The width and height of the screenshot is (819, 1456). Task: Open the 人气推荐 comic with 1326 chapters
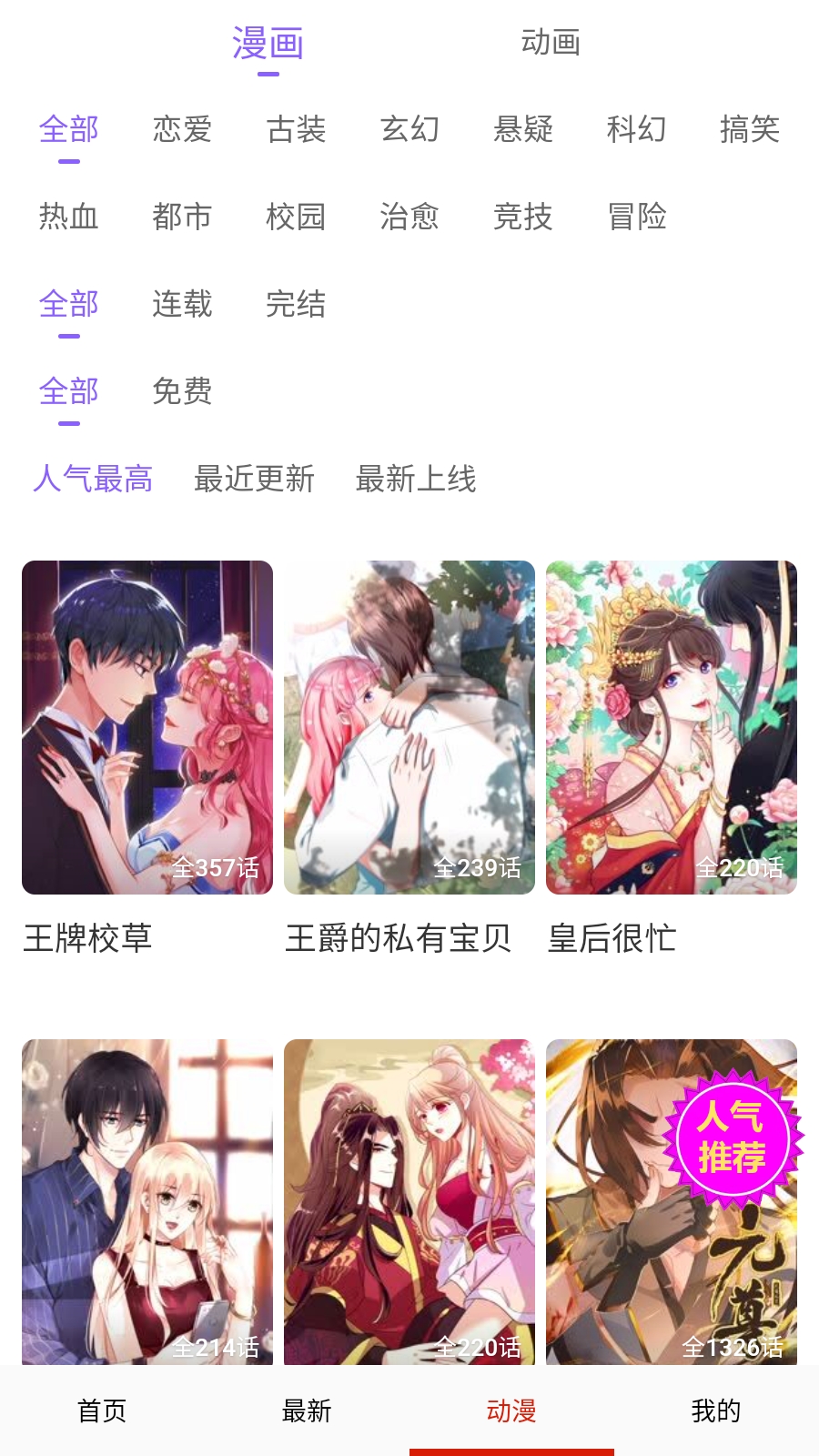672,1201
